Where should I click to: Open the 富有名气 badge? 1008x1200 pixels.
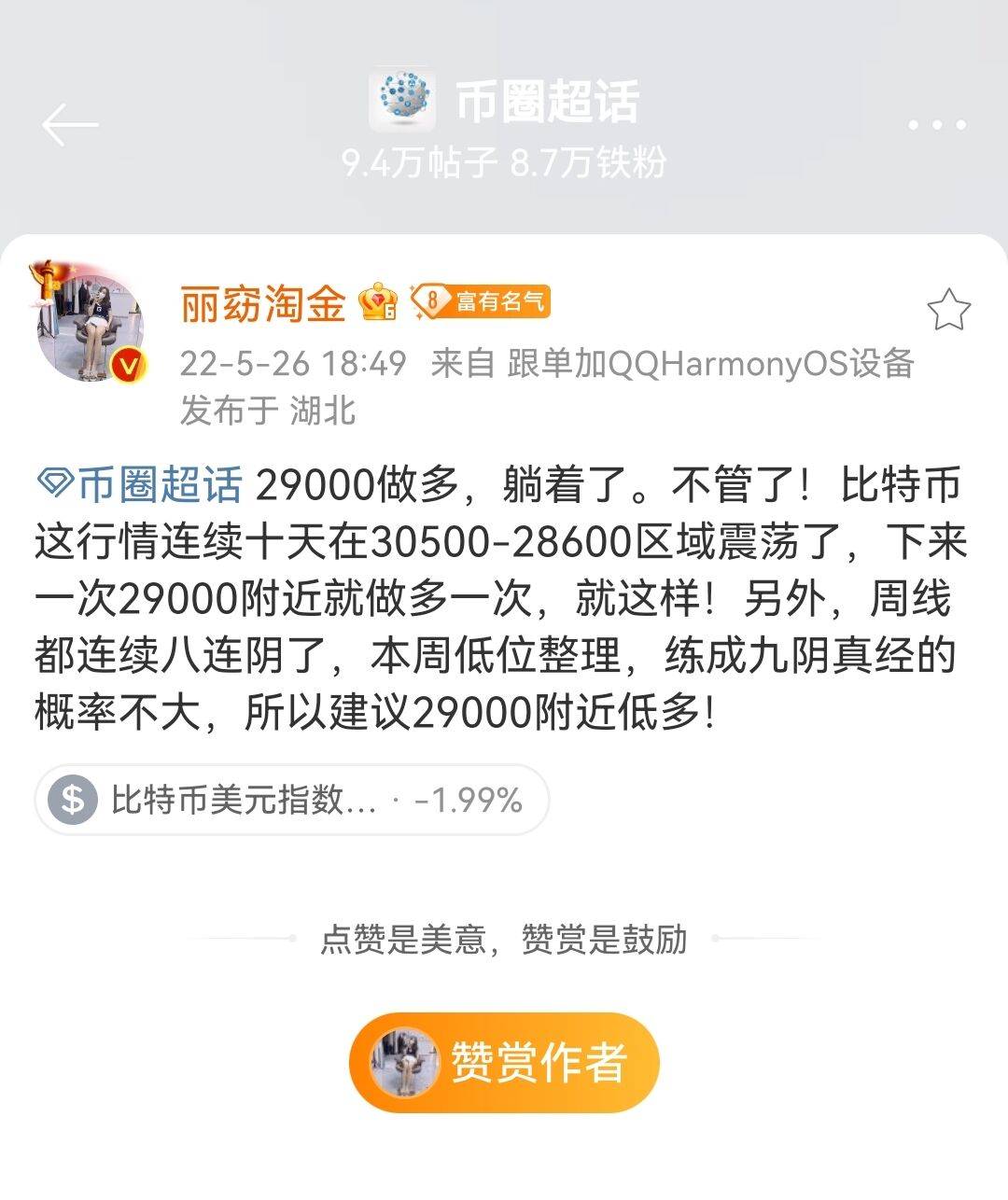482,302
